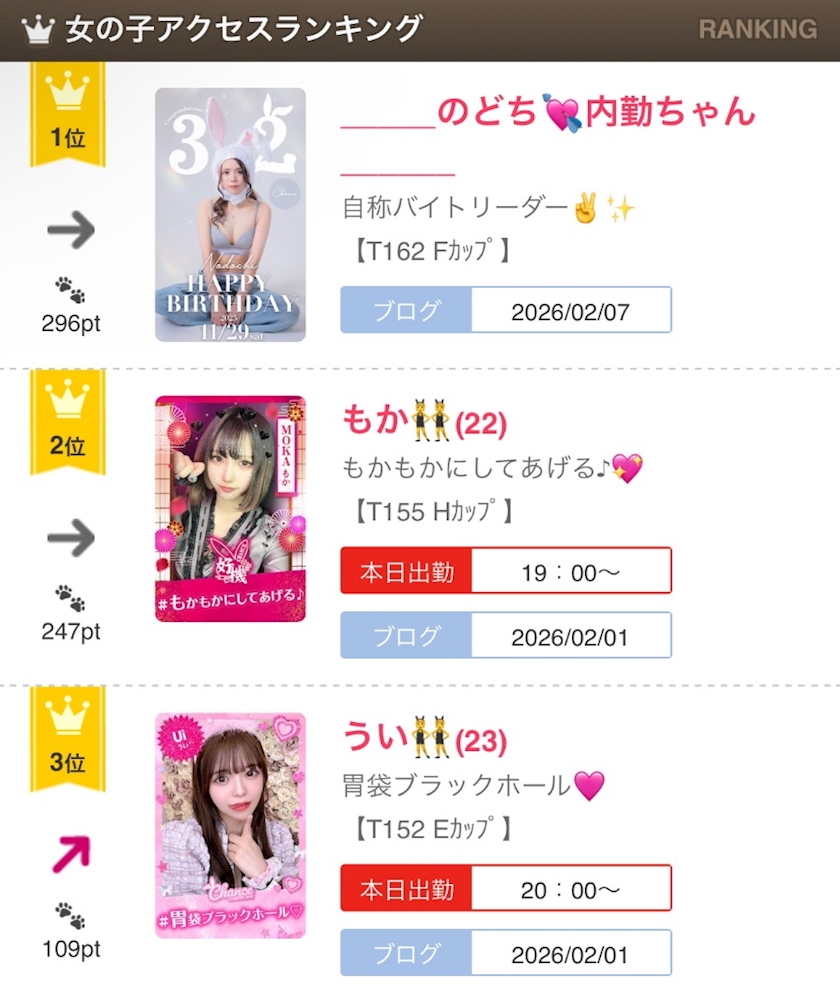This screenshot has height=986, width=840.
Task: Open the のどち内勤ちゃん name link
Action: point(548,113)
